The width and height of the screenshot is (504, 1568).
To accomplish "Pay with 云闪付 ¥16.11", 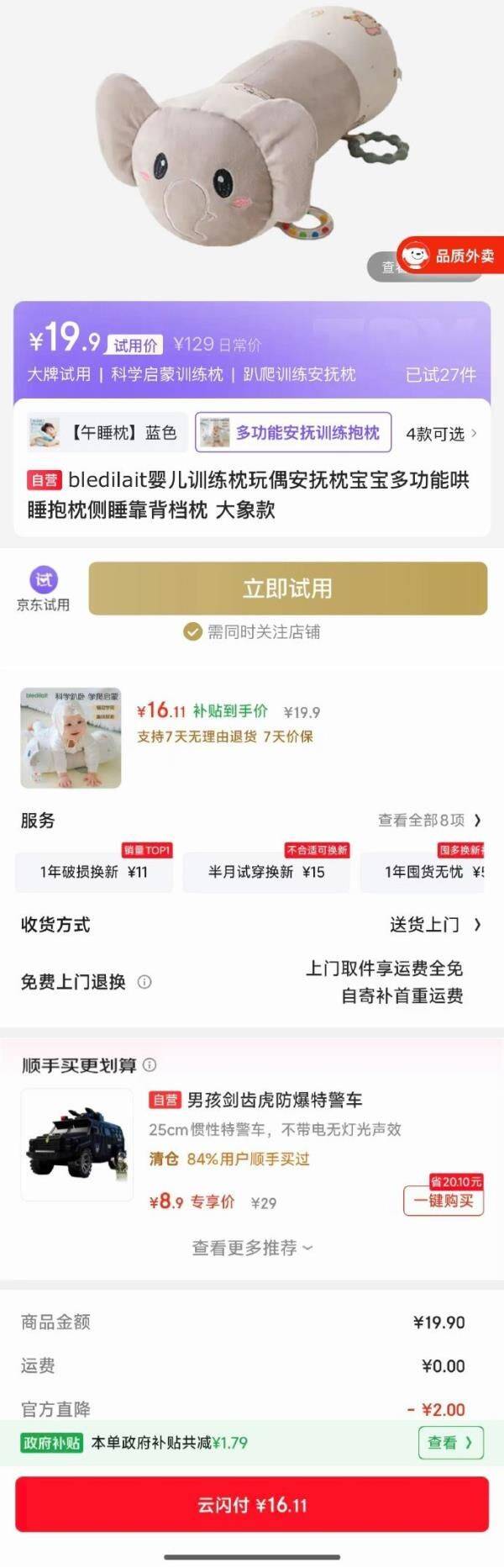I will point(252,1504).
